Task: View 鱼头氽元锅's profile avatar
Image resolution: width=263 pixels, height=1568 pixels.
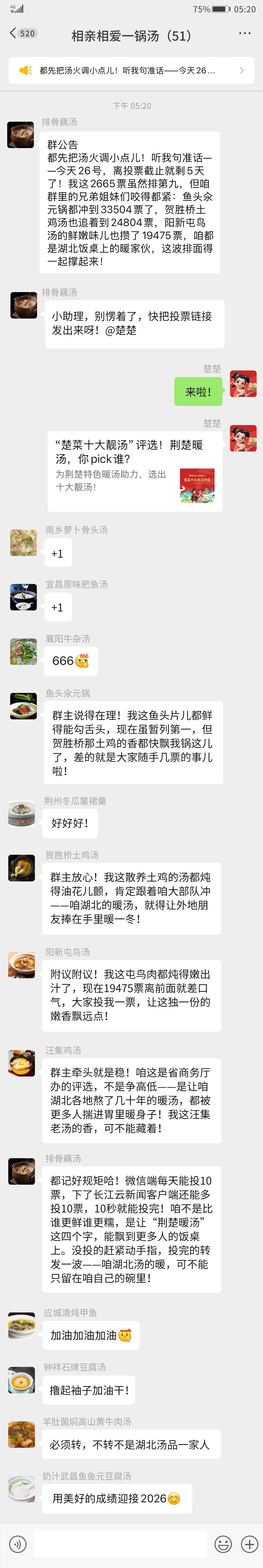Action: [x=23, y=706]
